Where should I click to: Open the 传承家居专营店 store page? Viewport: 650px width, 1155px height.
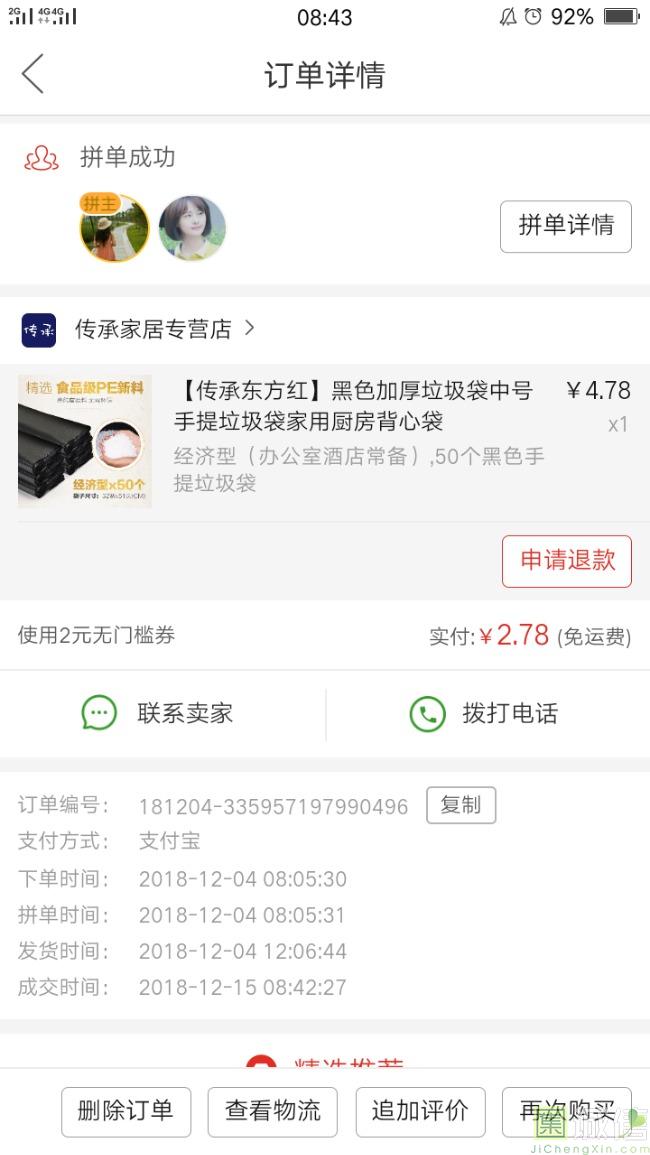click(x=153, y=329)
